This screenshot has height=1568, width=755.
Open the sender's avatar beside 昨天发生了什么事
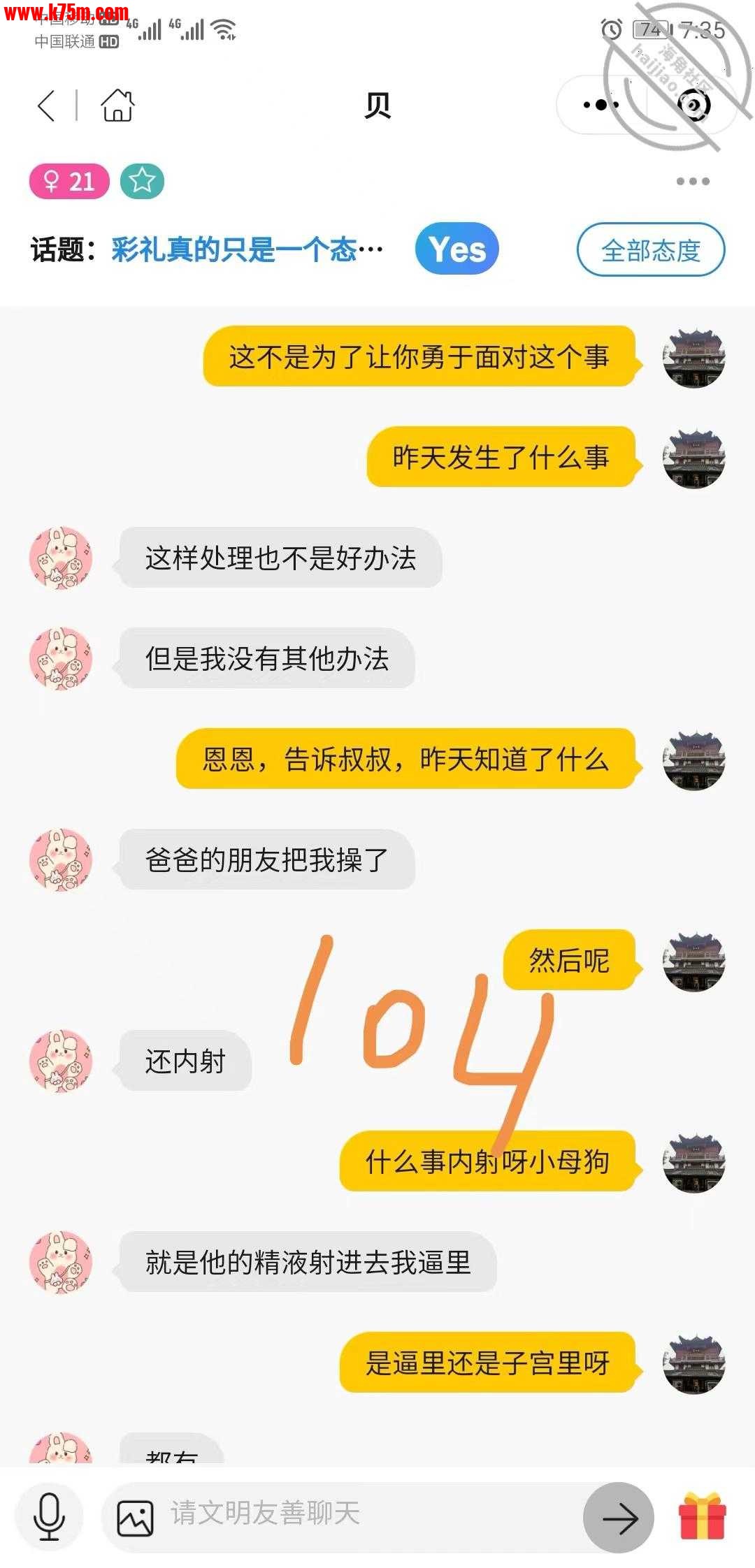coord(693,458)
